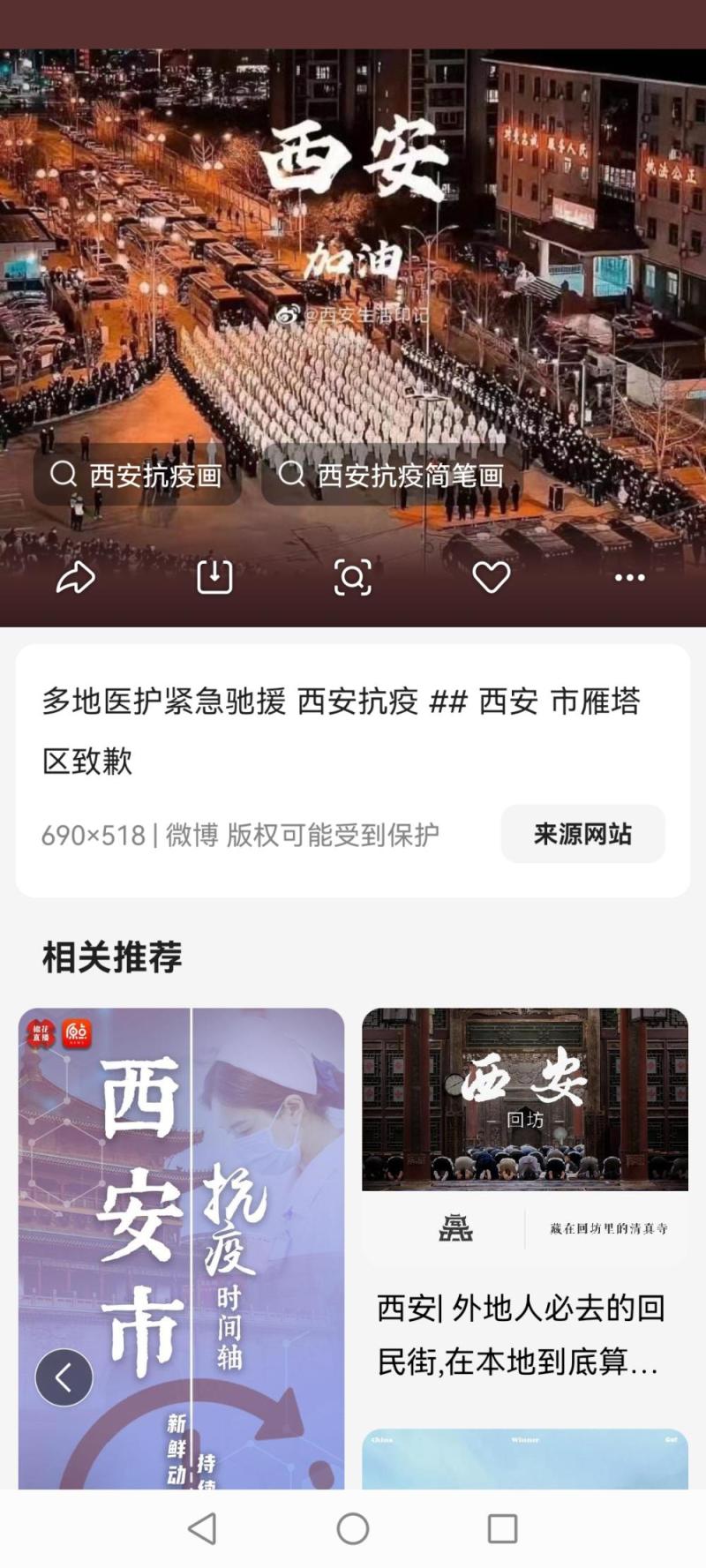
Task: Go to the system home screen
Action: click(x=353, y=1528)
